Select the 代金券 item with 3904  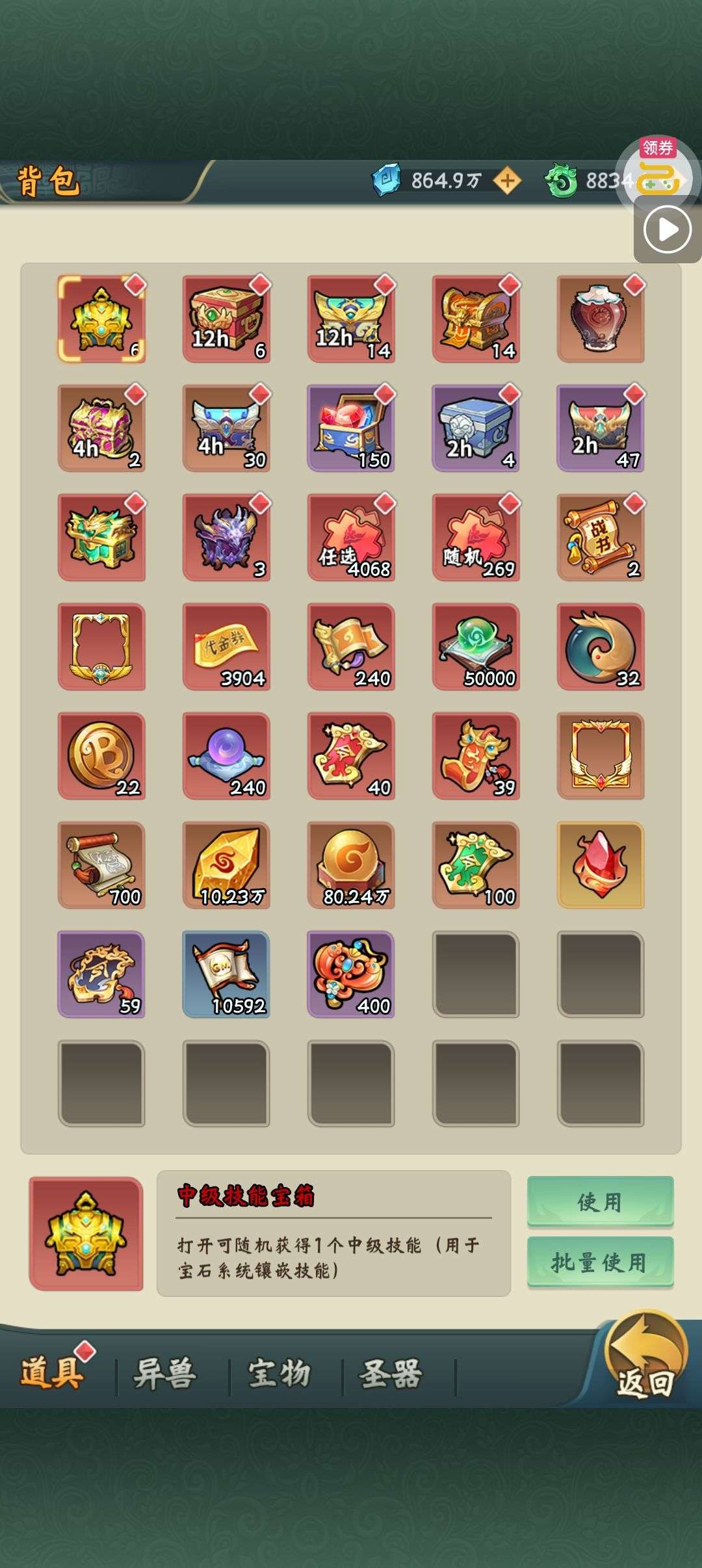pos(226,646)
